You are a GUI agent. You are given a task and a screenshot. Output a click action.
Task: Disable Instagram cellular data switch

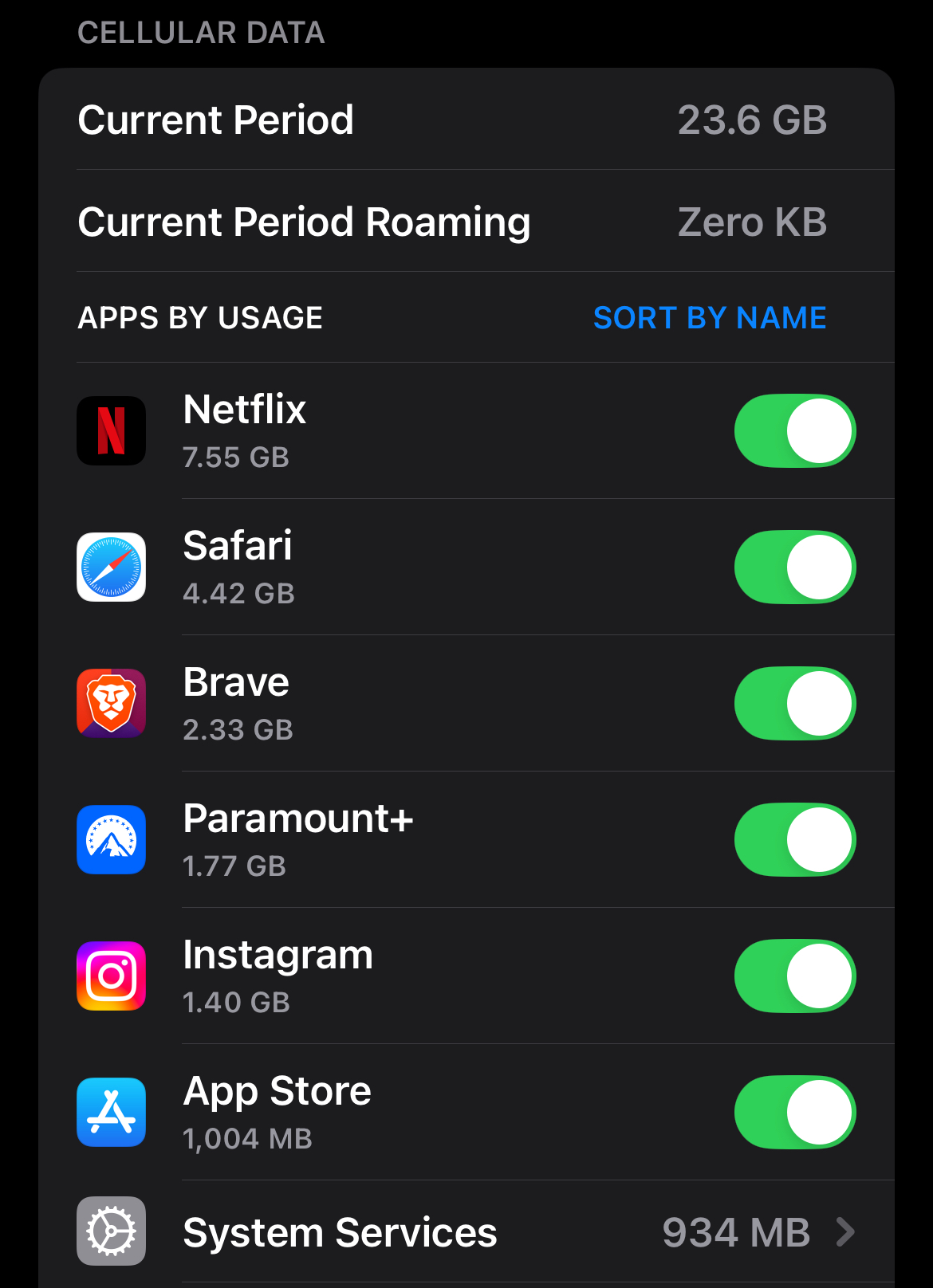[x=795, y=976]
